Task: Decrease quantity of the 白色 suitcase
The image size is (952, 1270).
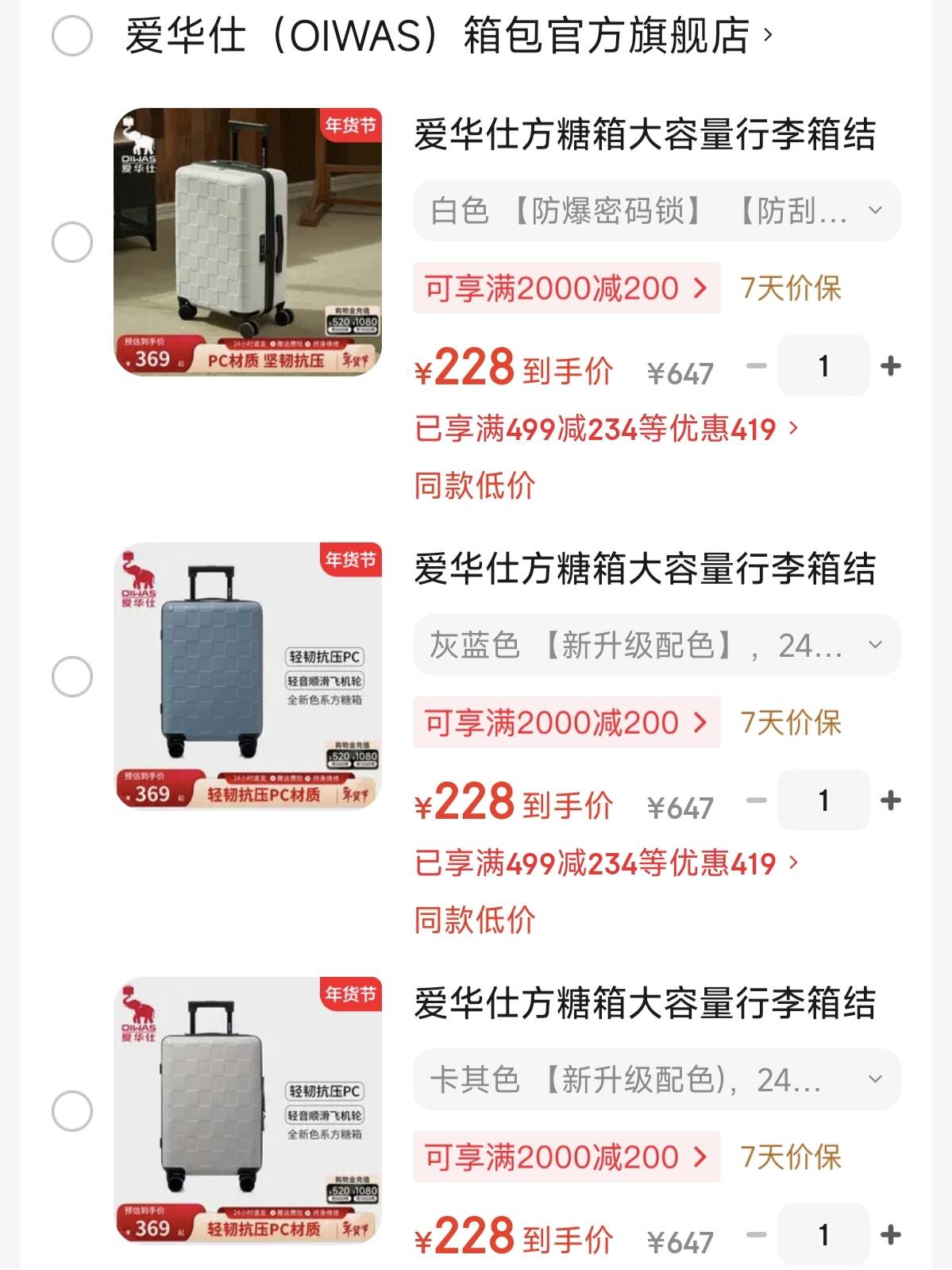Action: pos(757,366)
